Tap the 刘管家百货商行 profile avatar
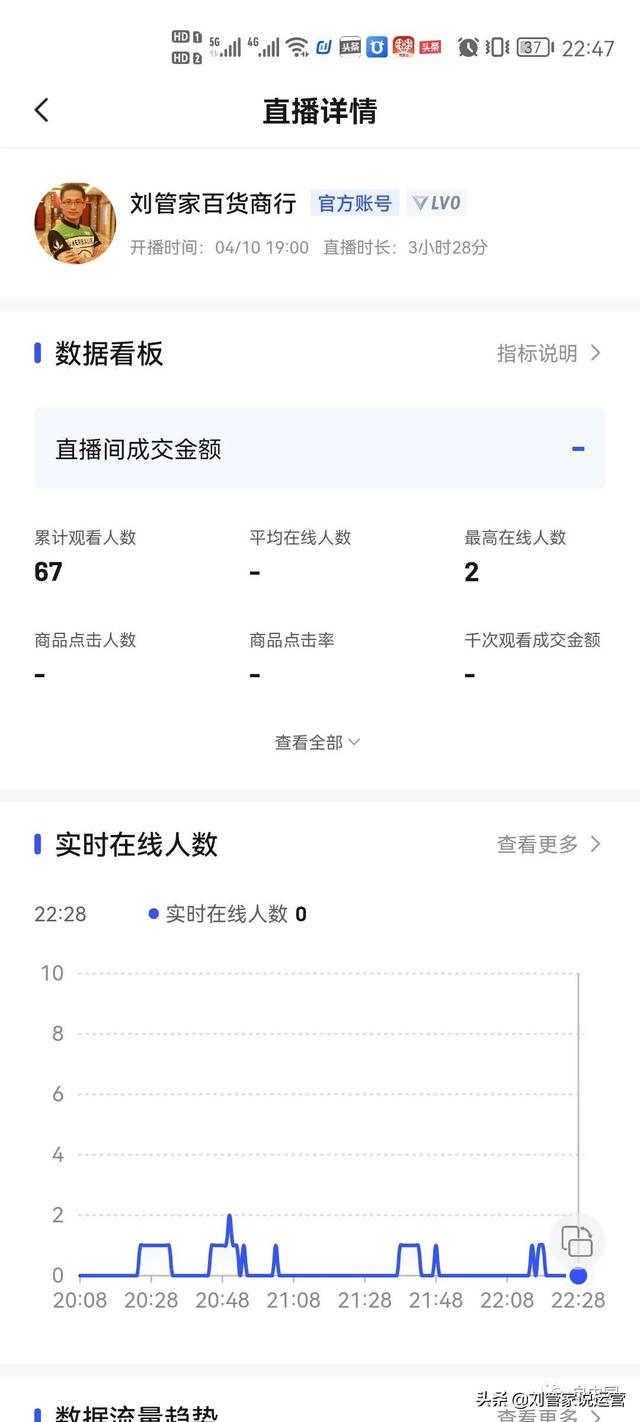This screenshot has width=640, height=1422. 75,223
